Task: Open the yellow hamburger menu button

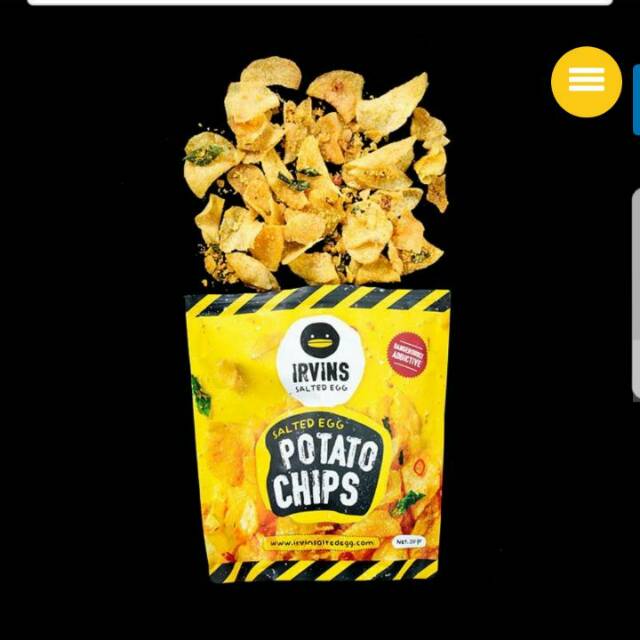Action: [586, 81]
